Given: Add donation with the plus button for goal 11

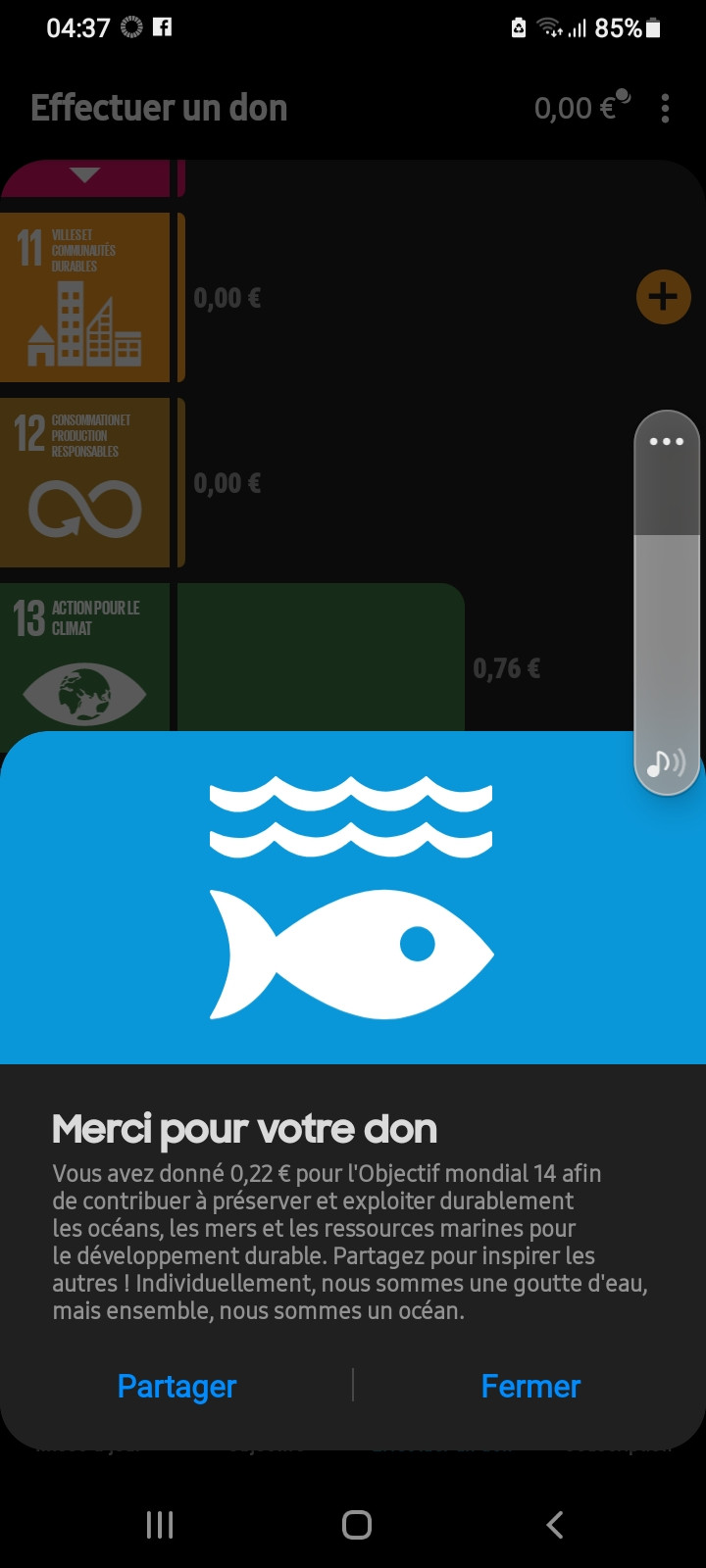Looking at the screenshot, I should [x=663, y=296].
